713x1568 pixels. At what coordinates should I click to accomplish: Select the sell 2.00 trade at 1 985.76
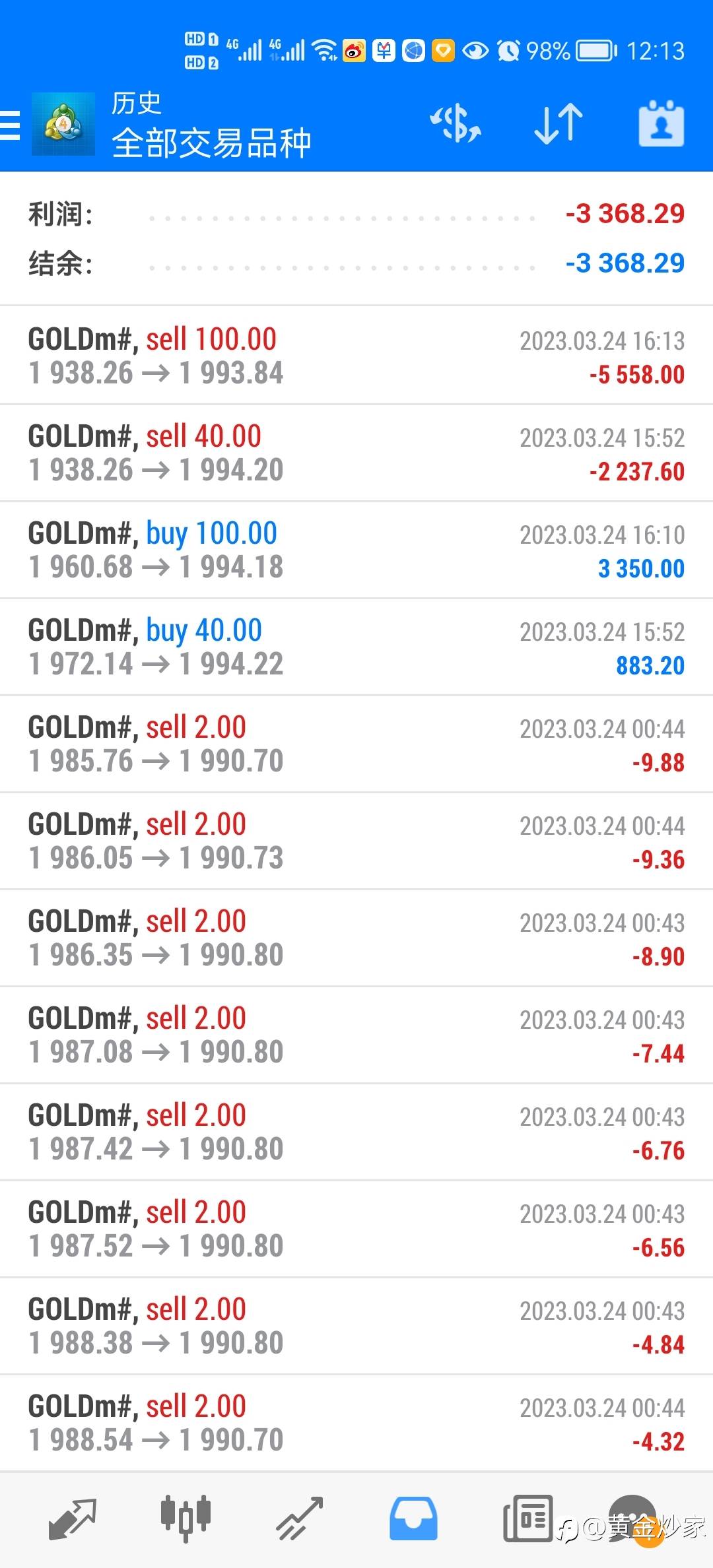coord(356,744)
